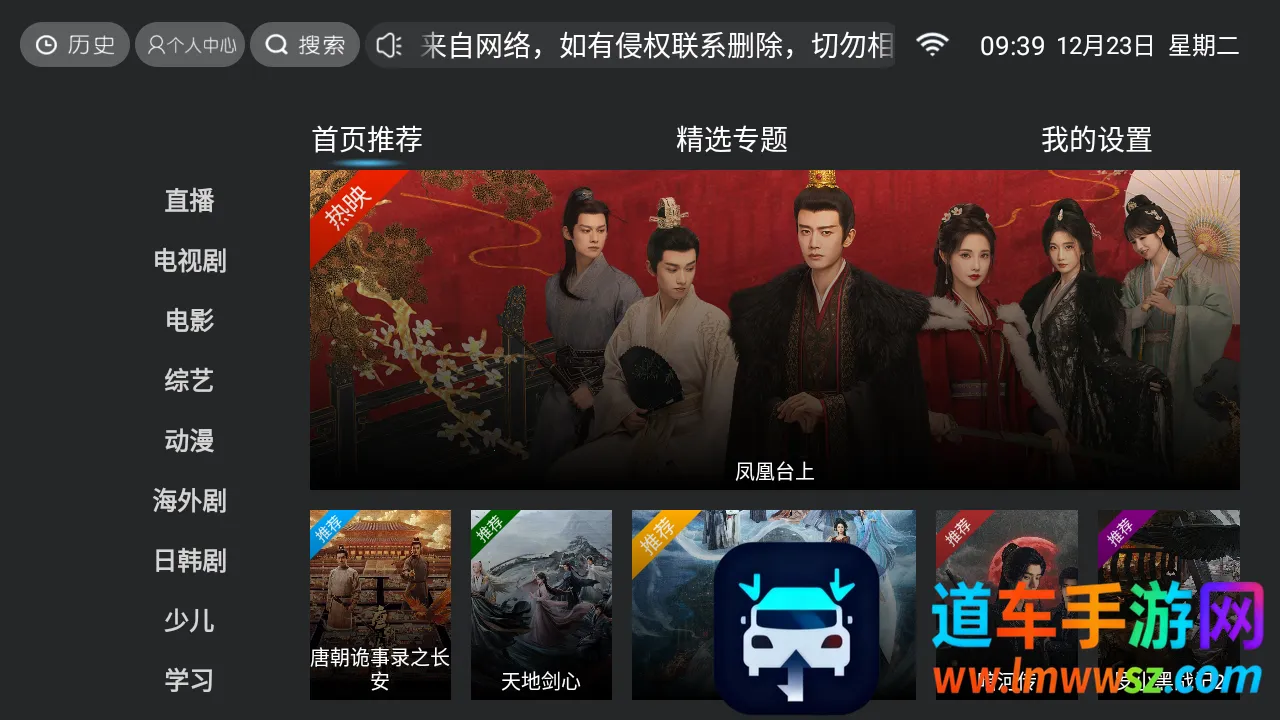Open the 历史 history button
Screen dimensions: 1280x720
coord(75,45)
